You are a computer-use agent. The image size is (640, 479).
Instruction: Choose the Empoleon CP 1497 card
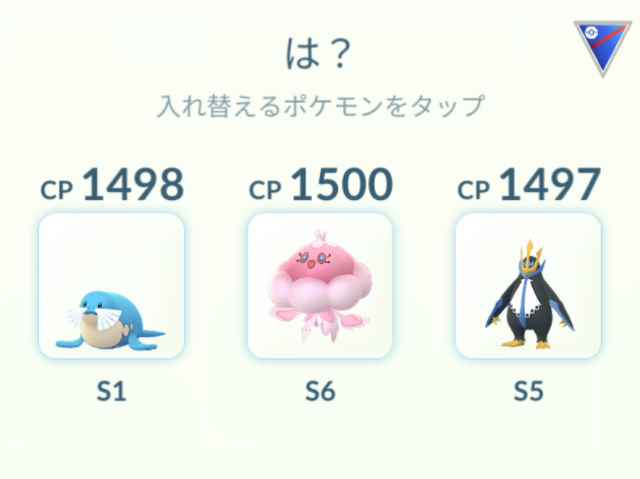[x=528, y=286]
